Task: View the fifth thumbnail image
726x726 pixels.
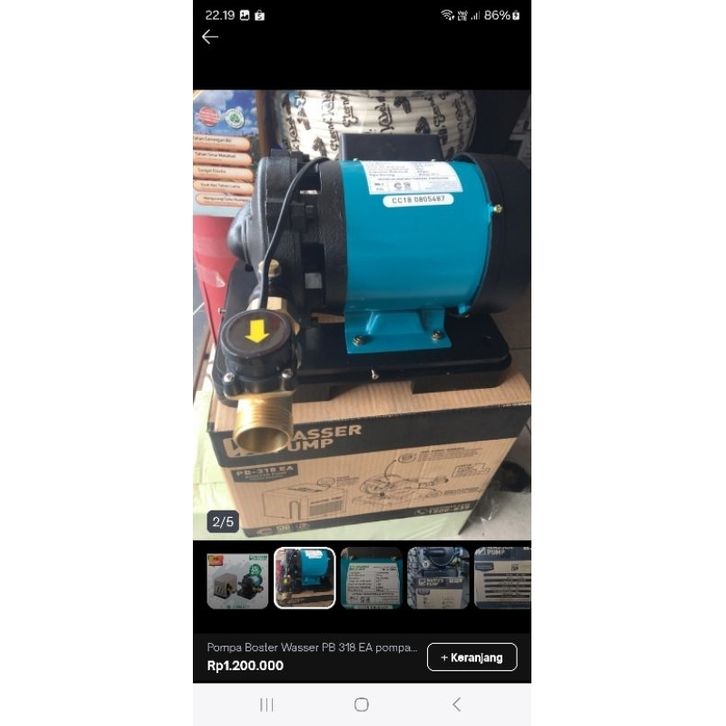Action: pyautogui.click(x=503, y=578)
